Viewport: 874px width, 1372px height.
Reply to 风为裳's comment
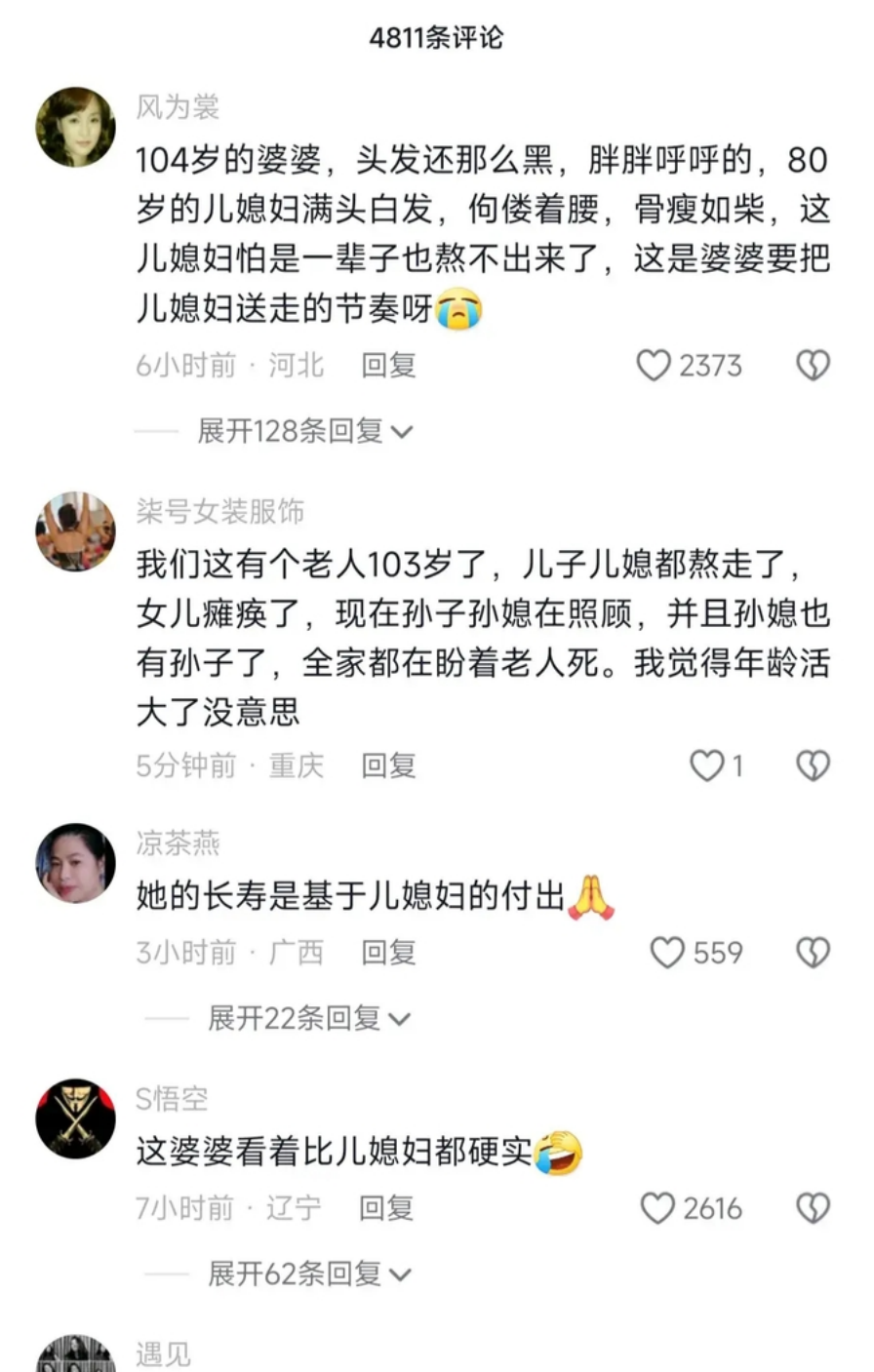click(388, 366)
